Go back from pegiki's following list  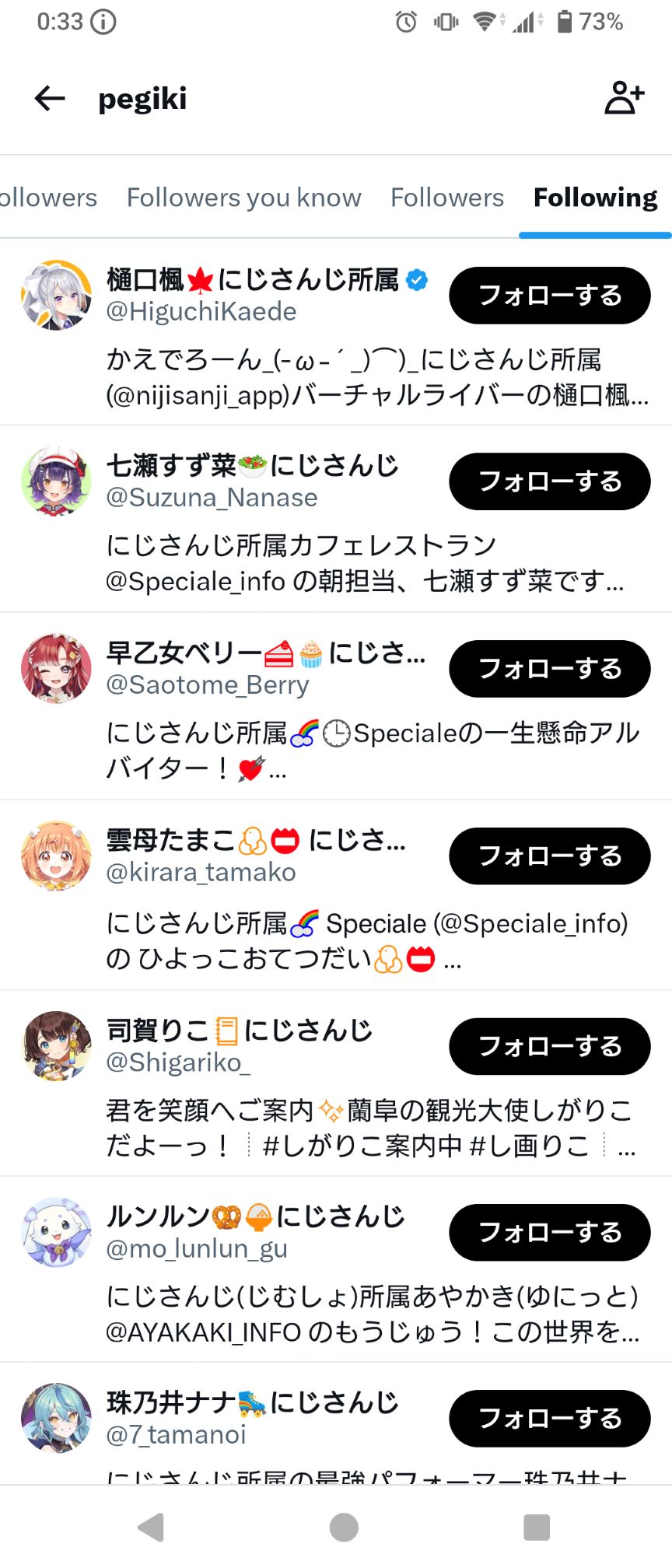coord(50,99)
